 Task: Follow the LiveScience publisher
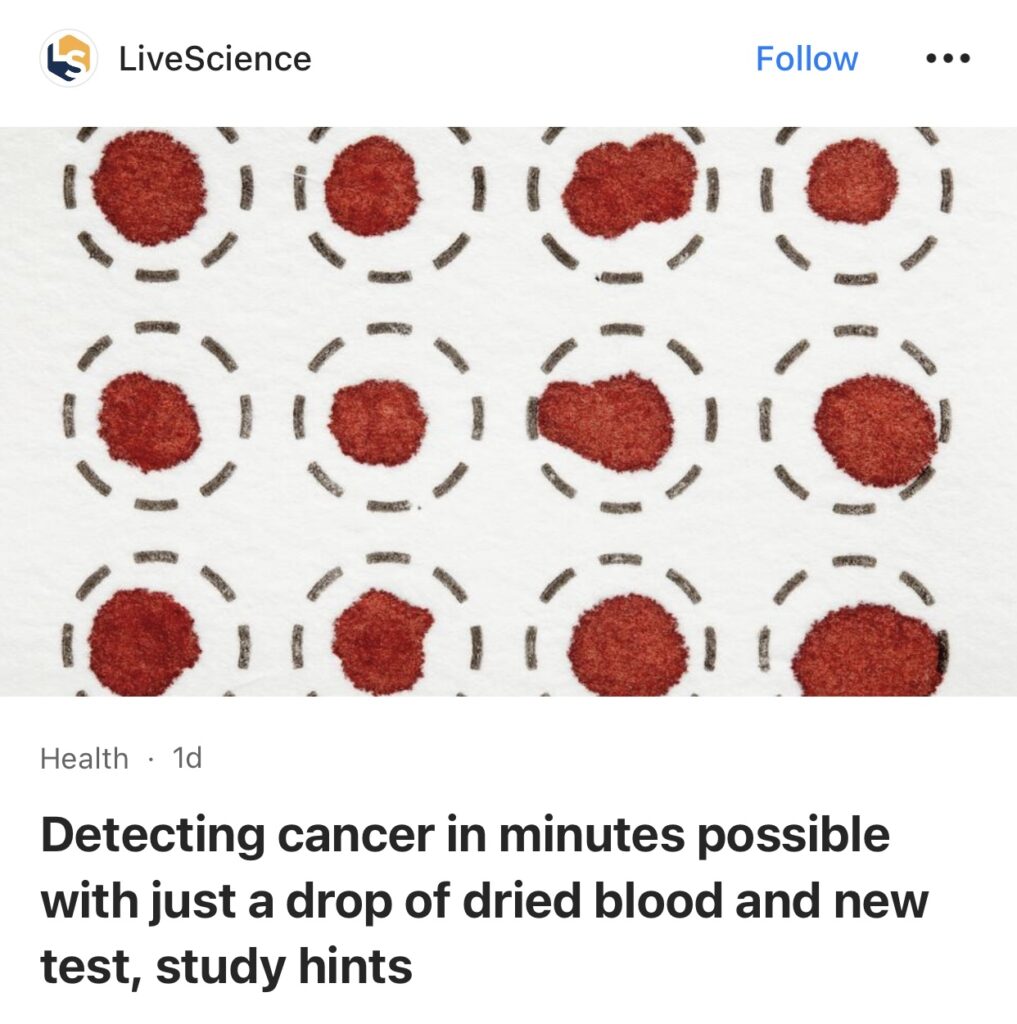point(806,59)
